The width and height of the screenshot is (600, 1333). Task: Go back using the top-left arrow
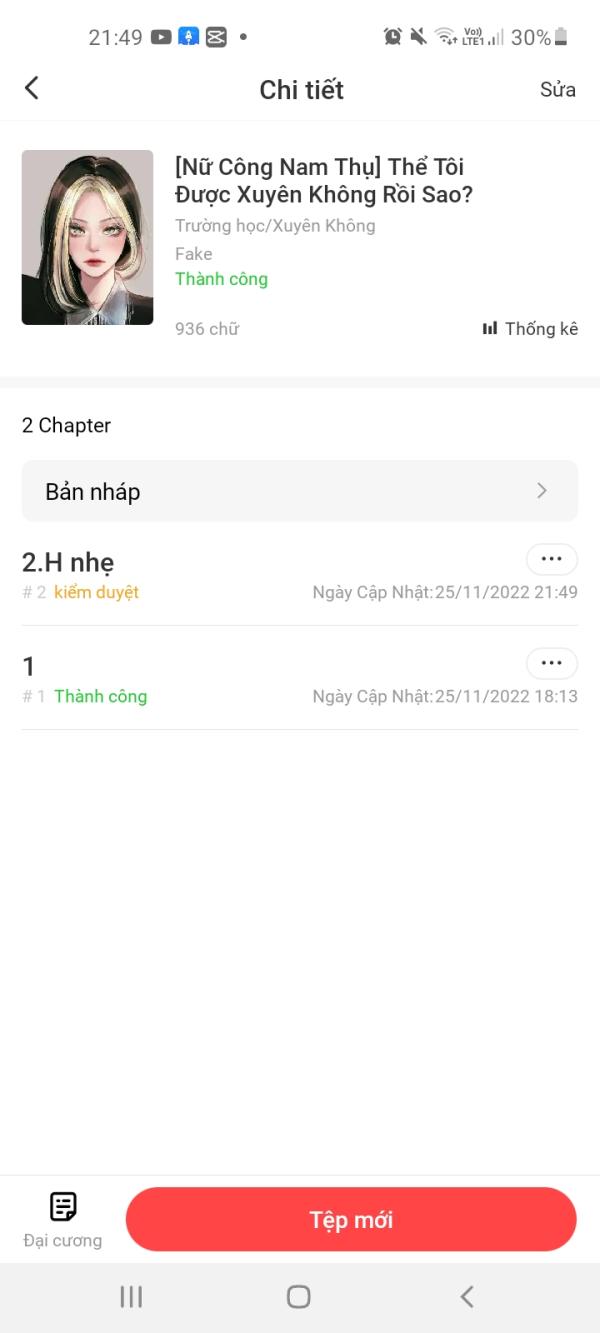tap(32, 88)
